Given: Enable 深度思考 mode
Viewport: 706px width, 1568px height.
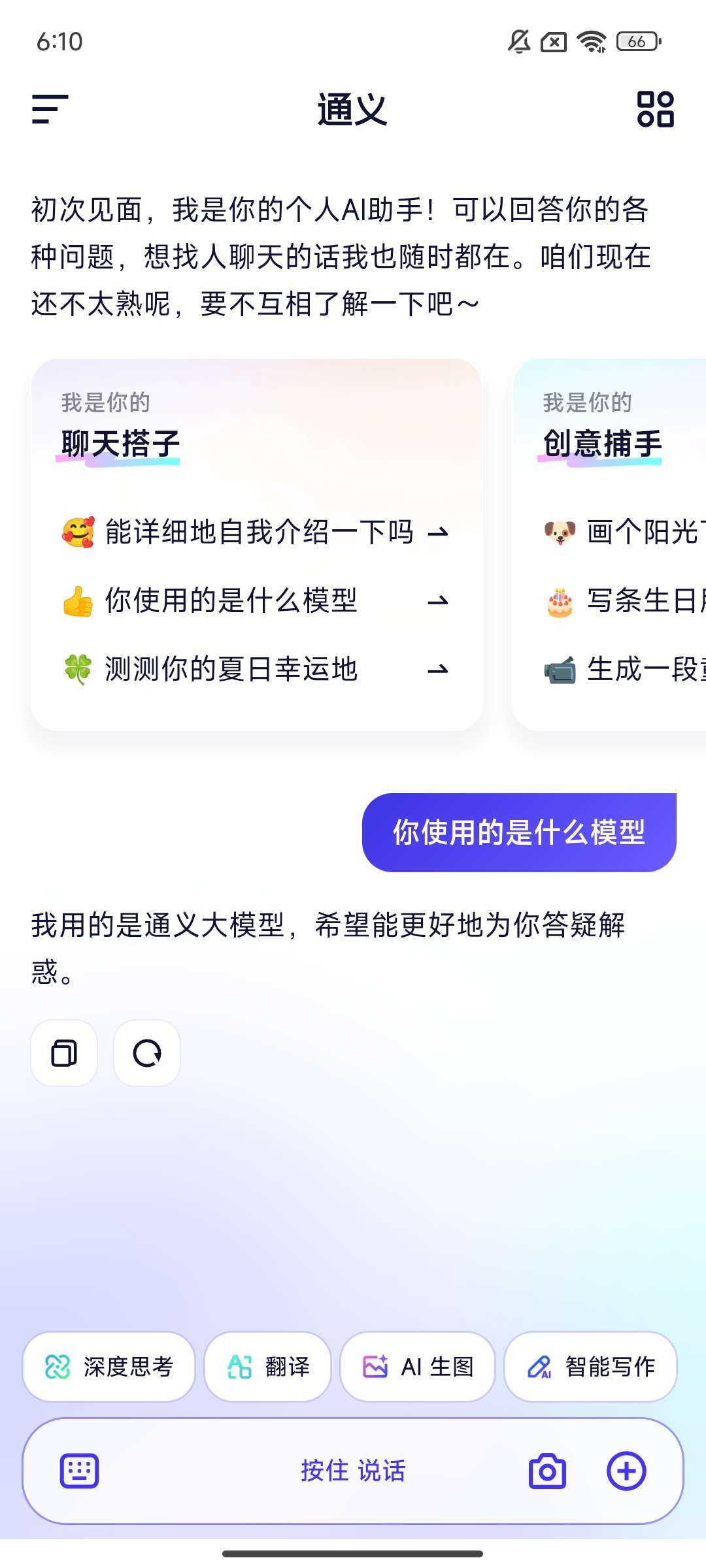Looking at the screenshot, I should click(x=109, y=1367).
